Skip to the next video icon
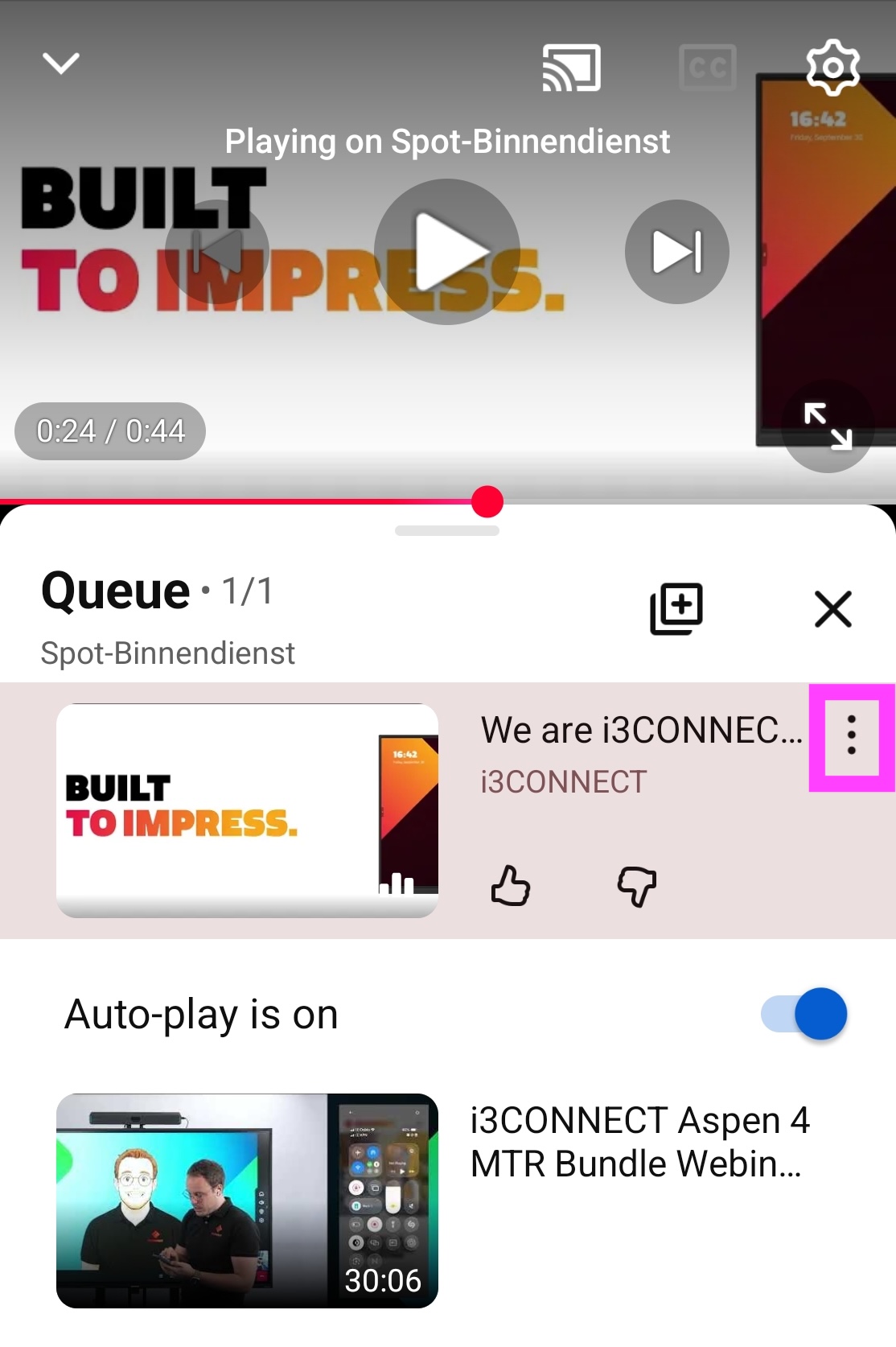 678,251
